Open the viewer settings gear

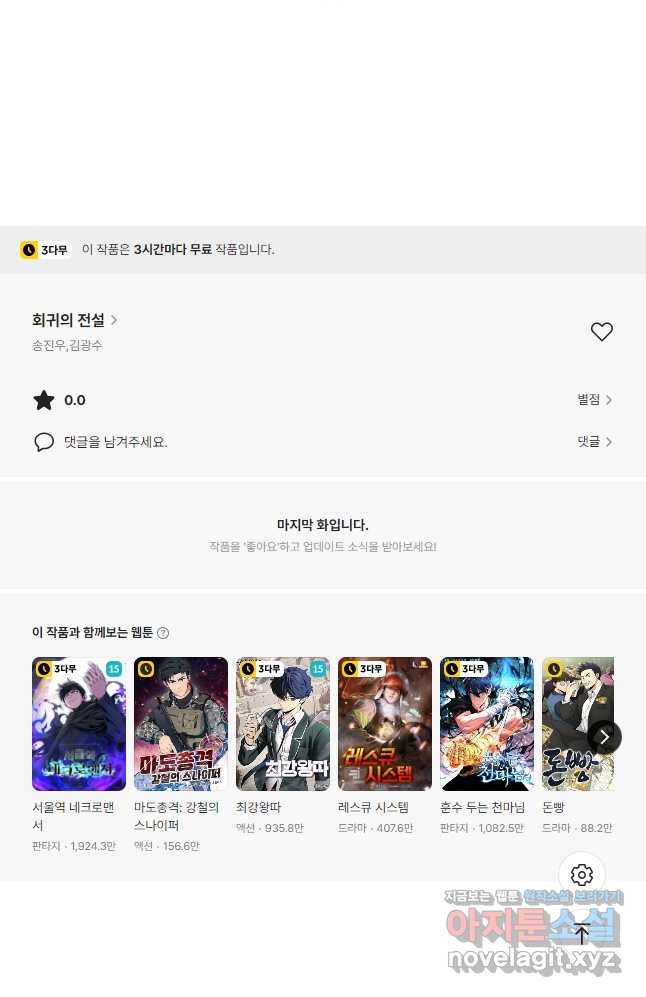[x=582, y=875]
